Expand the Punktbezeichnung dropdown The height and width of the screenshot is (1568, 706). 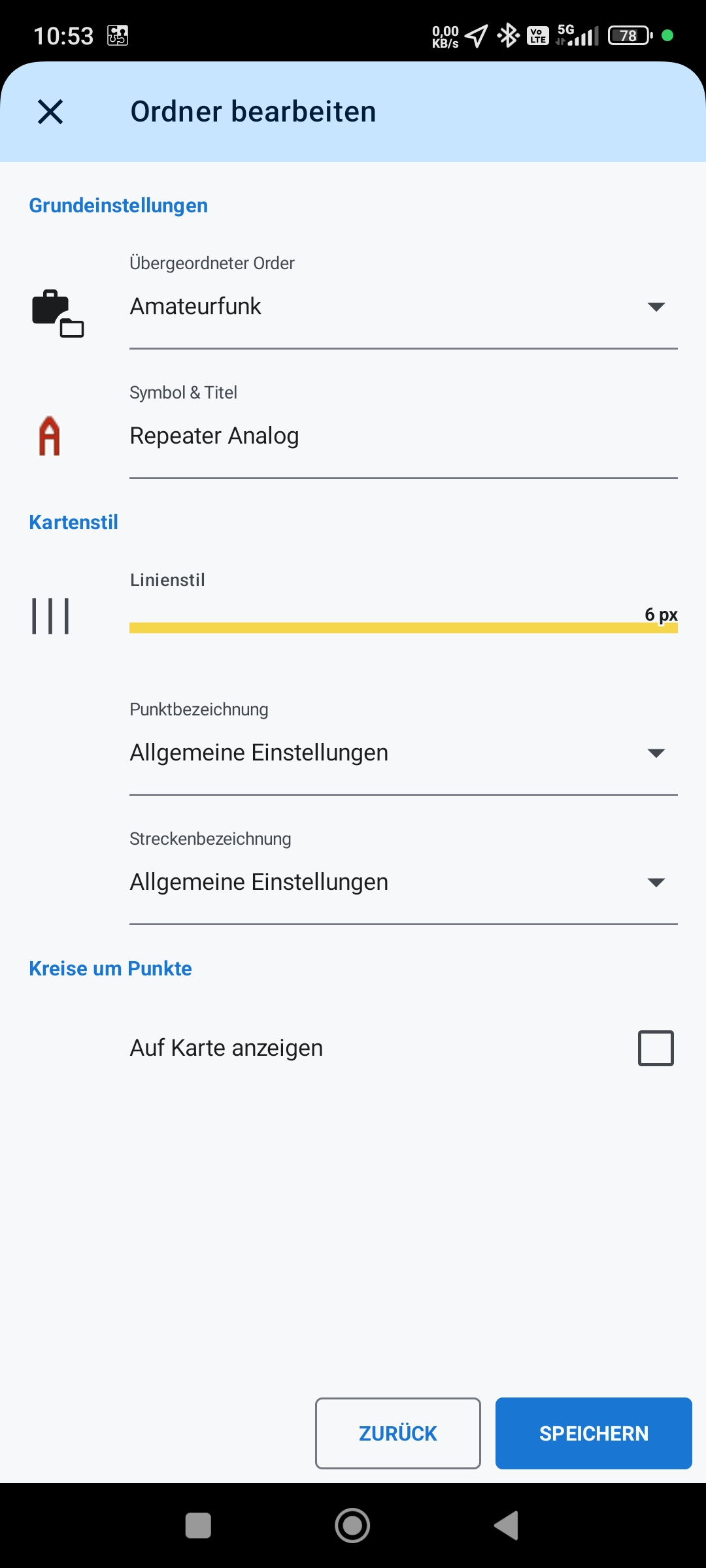coord(403,753)
